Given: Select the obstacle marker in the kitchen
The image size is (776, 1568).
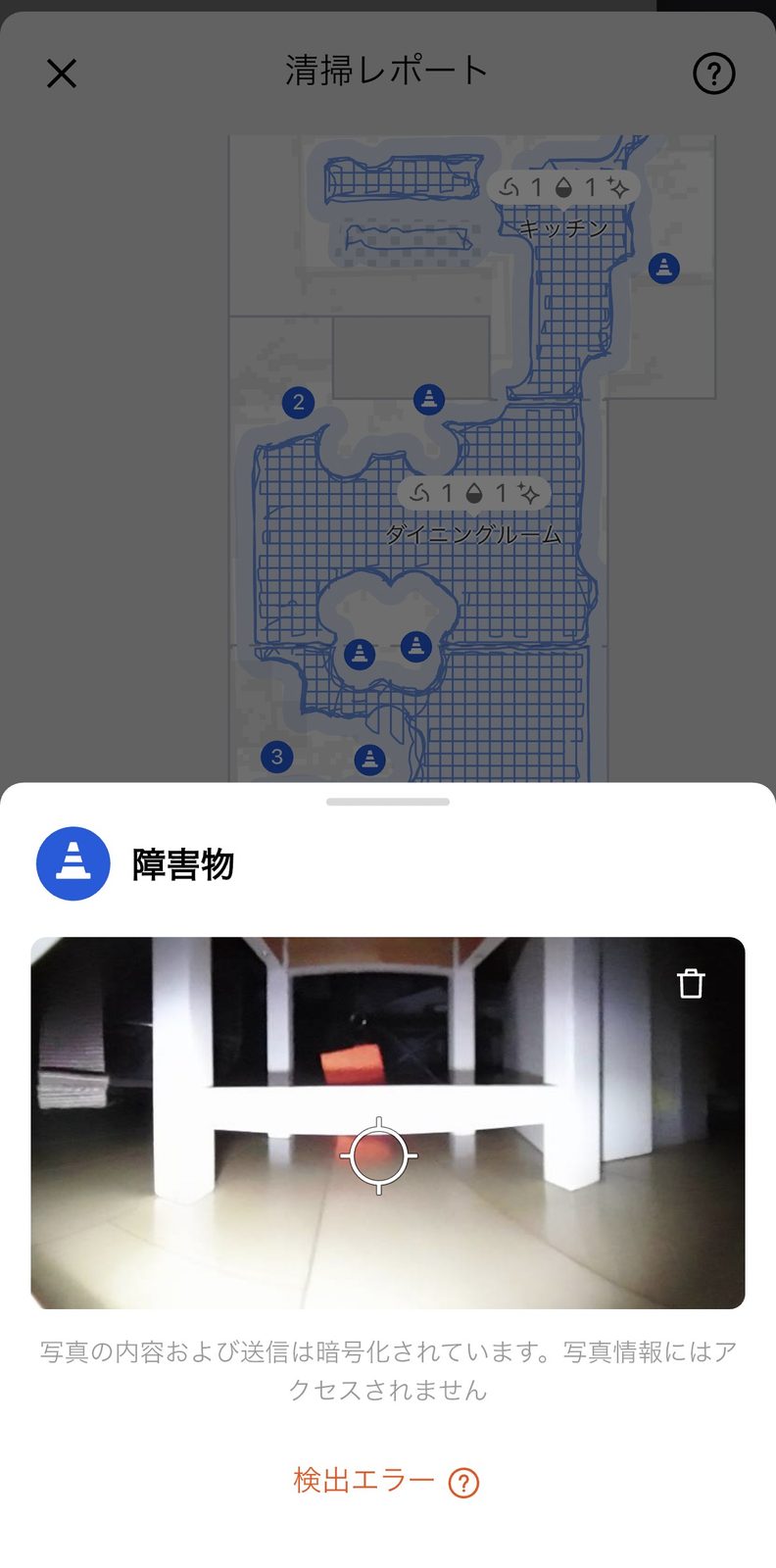Looking at the screenshot, I should tap(664, 267).
